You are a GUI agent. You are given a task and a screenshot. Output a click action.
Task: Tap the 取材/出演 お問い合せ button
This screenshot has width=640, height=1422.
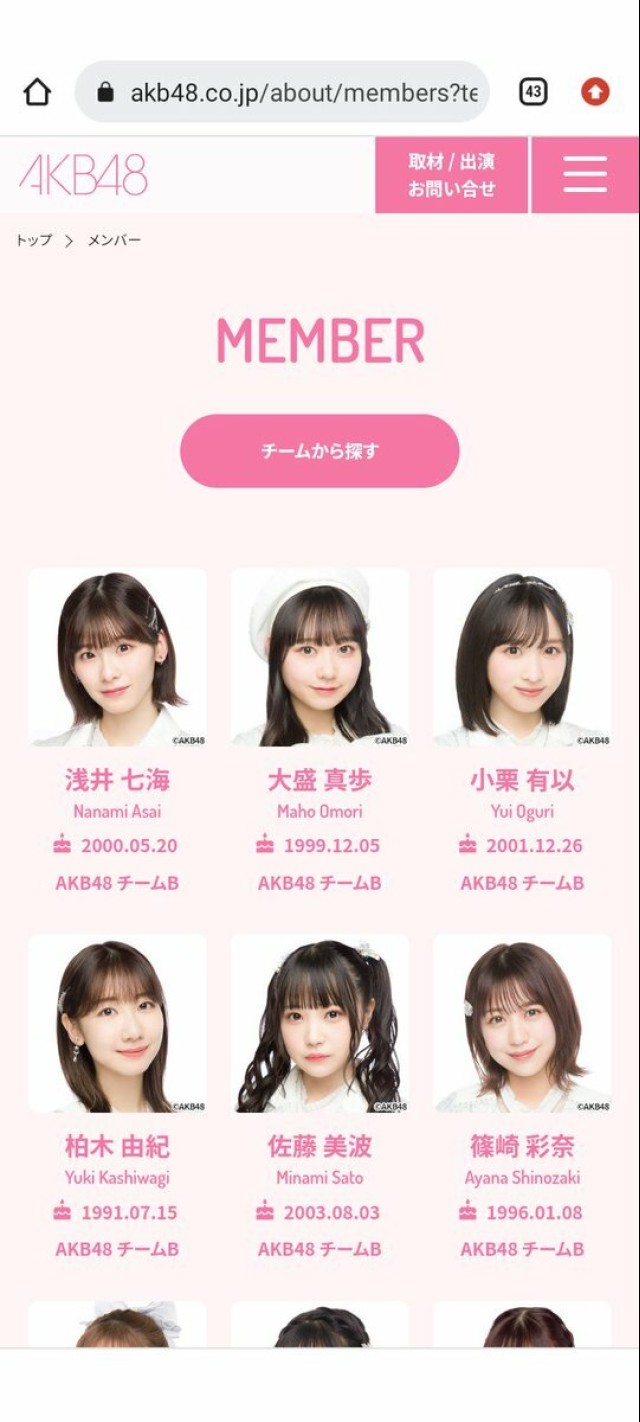click(x=451, y=175)
